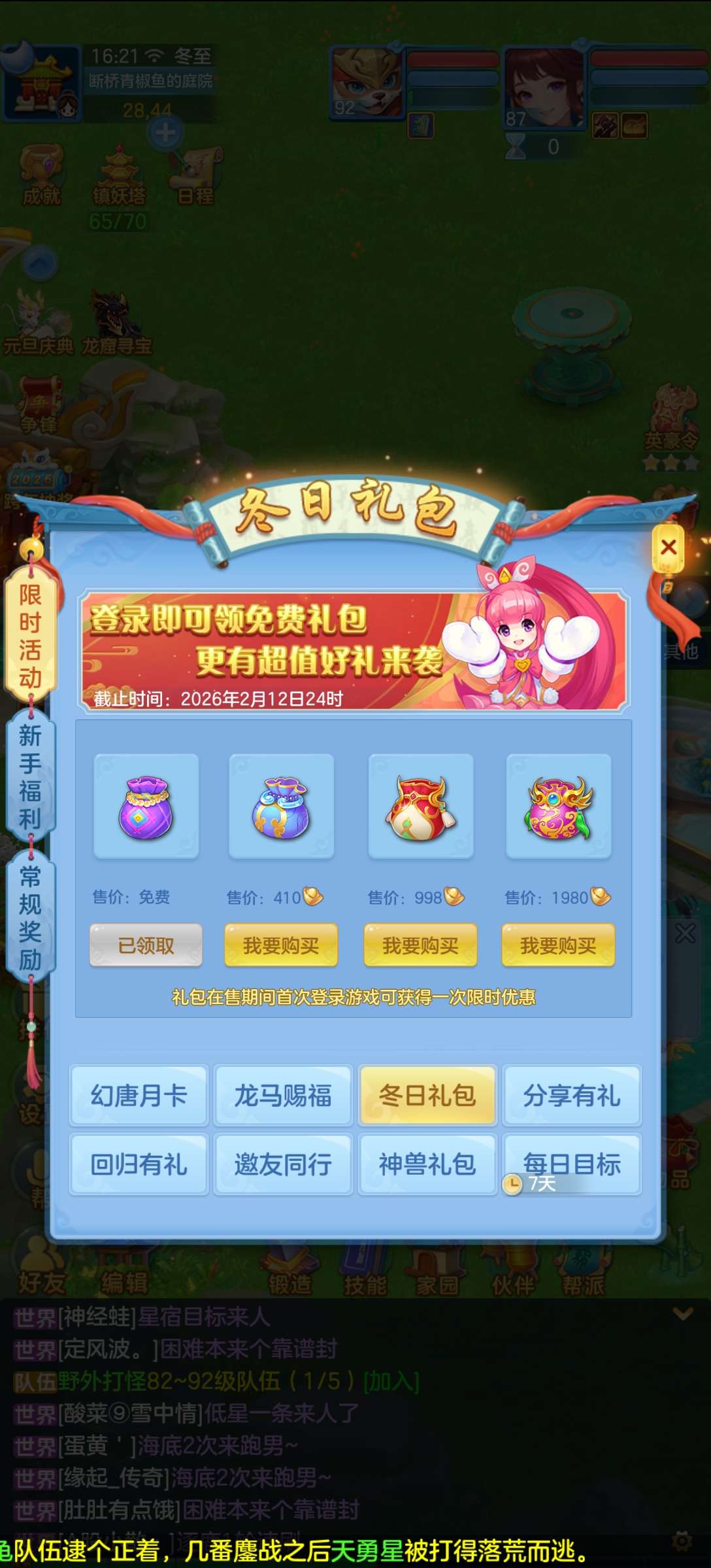Close the 冬日礼包 dialog
This screenshot has height=1568, width=711.
[668, 547]
